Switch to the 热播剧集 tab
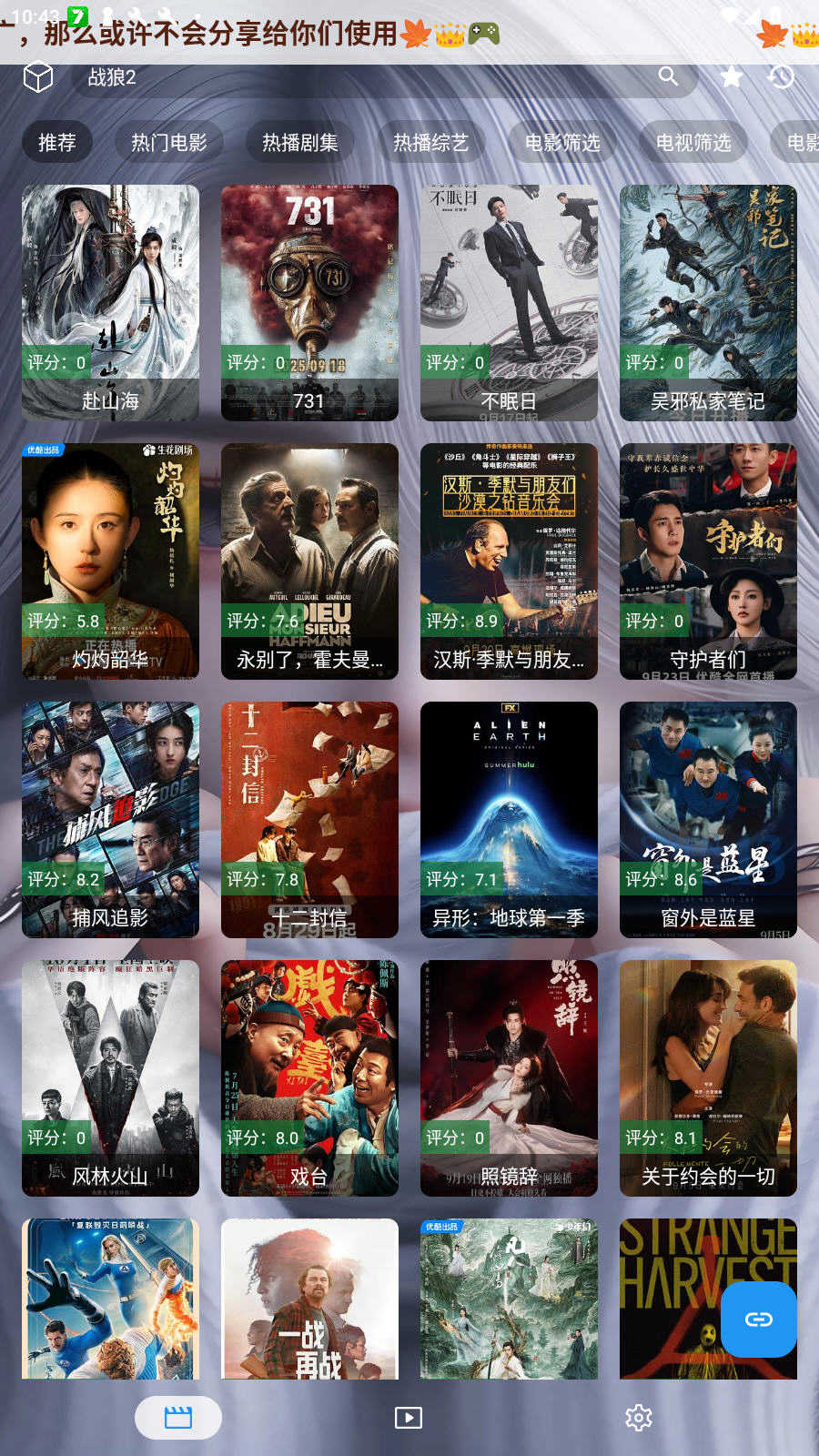The height and width of the screenshot is (1456, 819). click(300, 143)
